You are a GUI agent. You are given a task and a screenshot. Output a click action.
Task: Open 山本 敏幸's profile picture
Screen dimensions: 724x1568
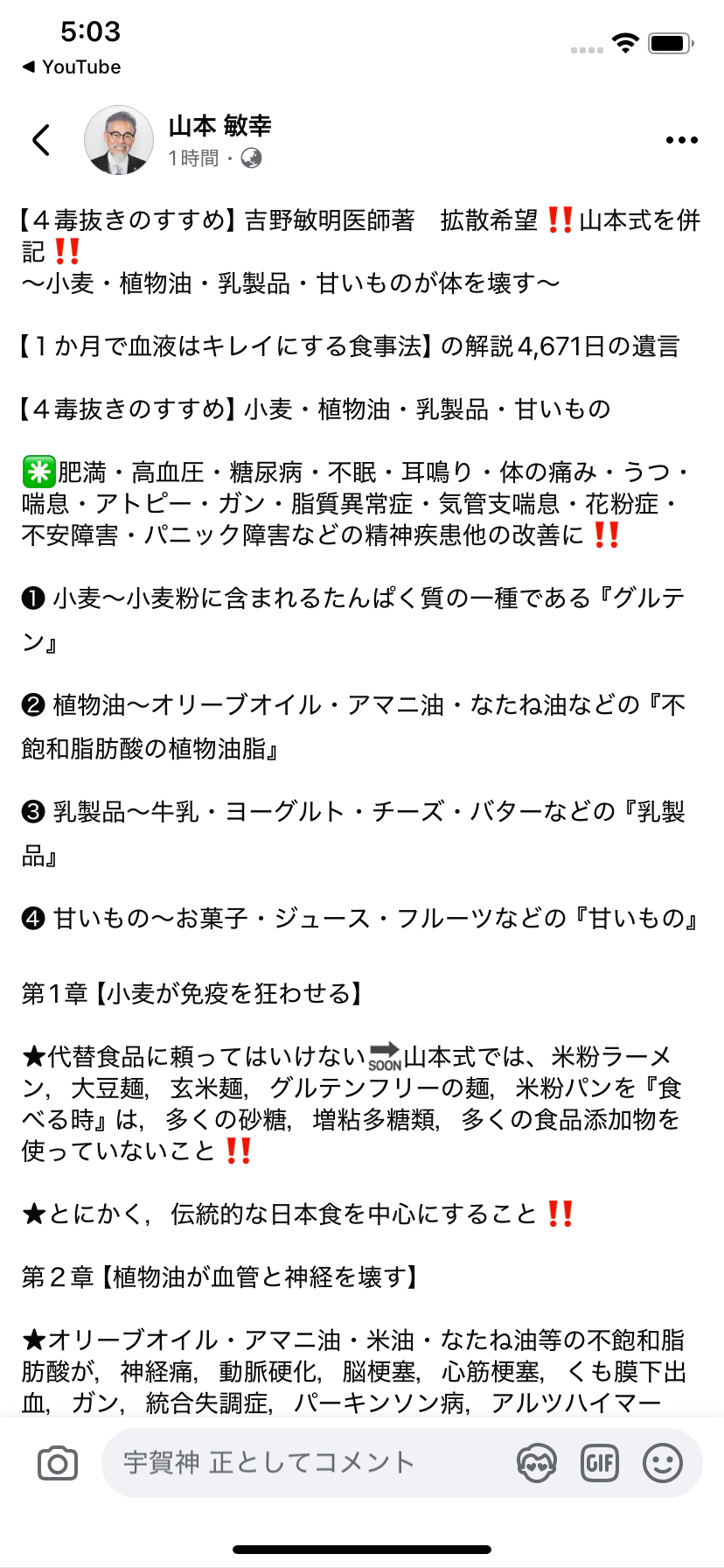coord(119,140)
